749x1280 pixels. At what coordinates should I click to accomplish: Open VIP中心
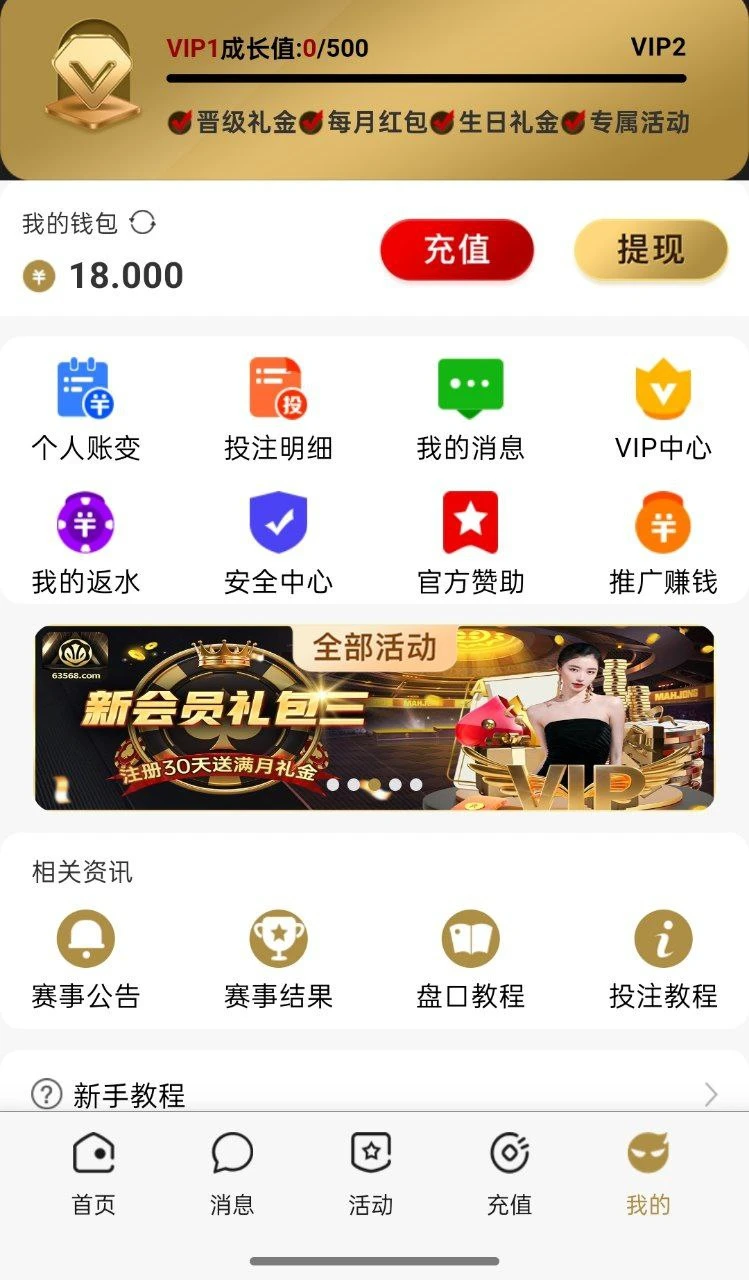pos(663,410)
